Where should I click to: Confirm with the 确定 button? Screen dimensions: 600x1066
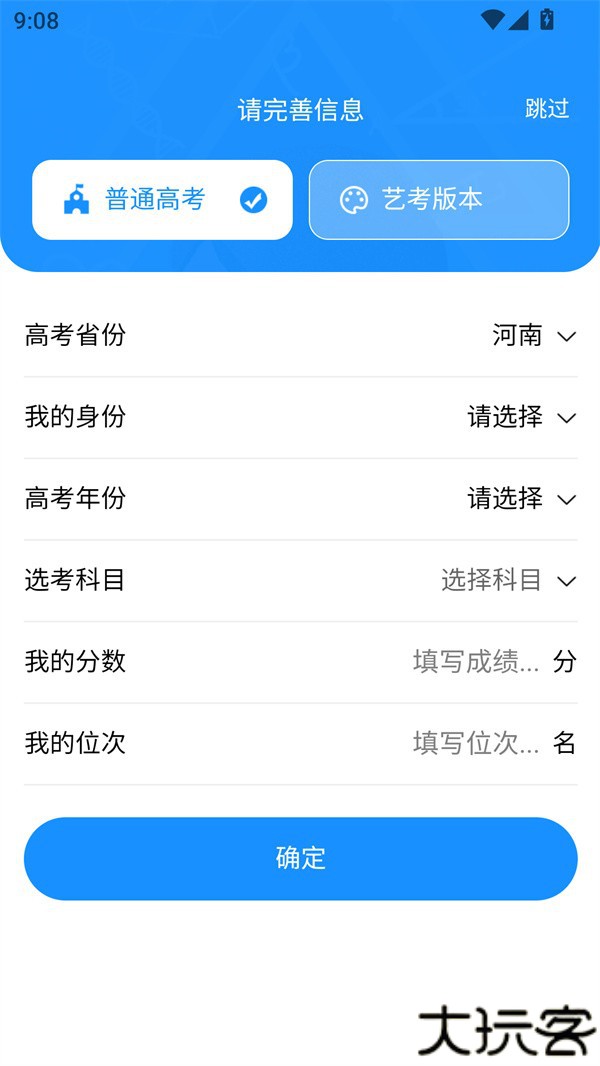pos(300,859)
